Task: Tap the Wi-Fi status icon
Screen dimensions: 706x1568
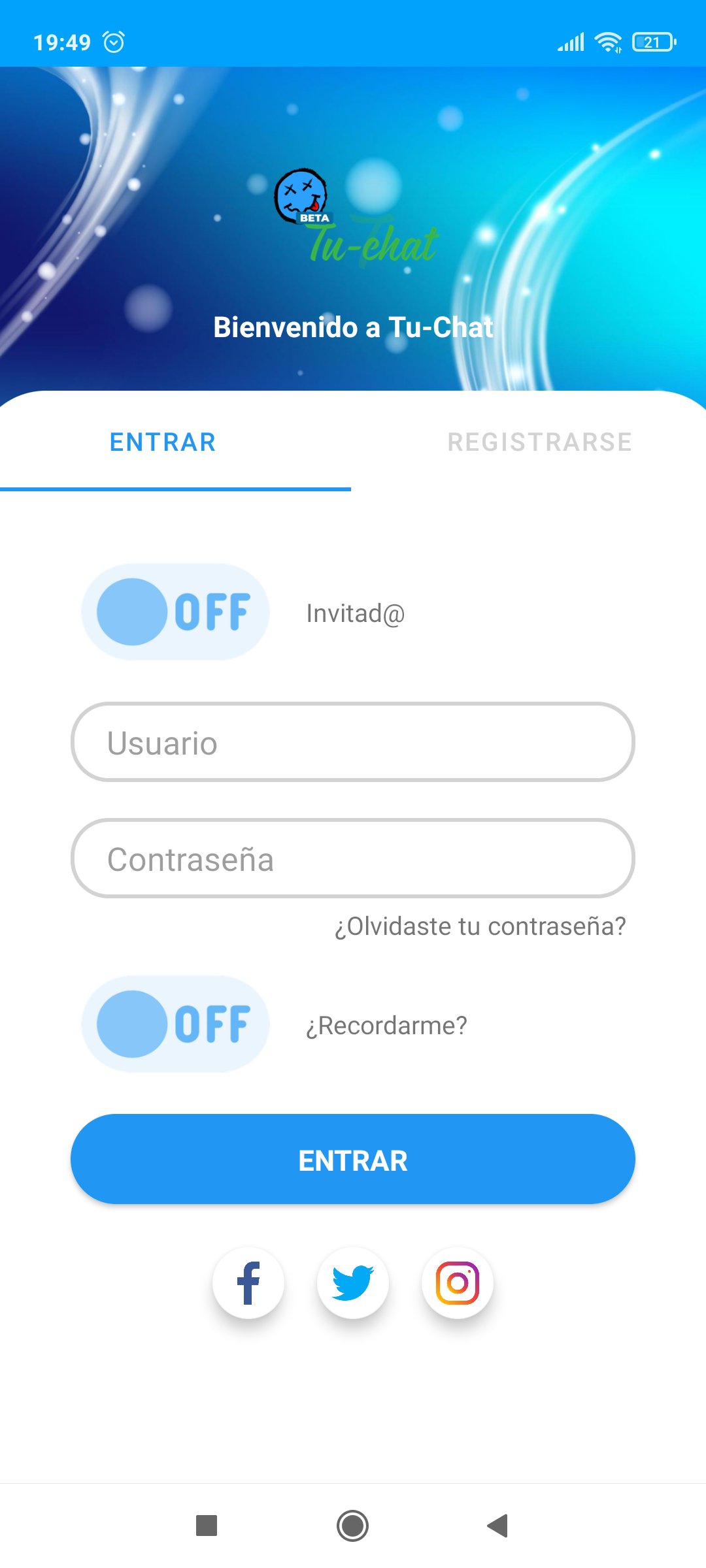Action: (x=607, y=41)
